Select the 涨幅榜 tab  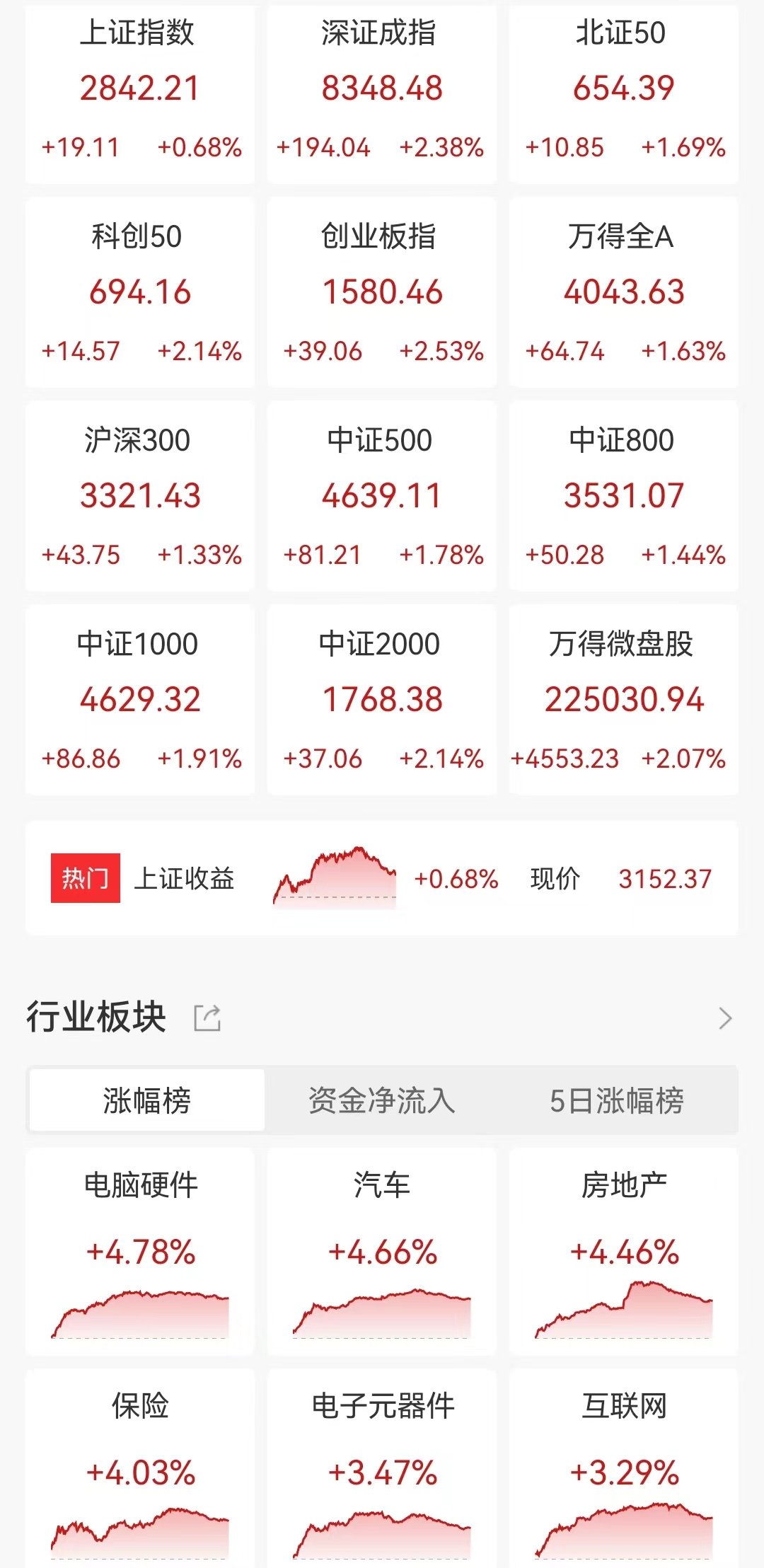146,1100
